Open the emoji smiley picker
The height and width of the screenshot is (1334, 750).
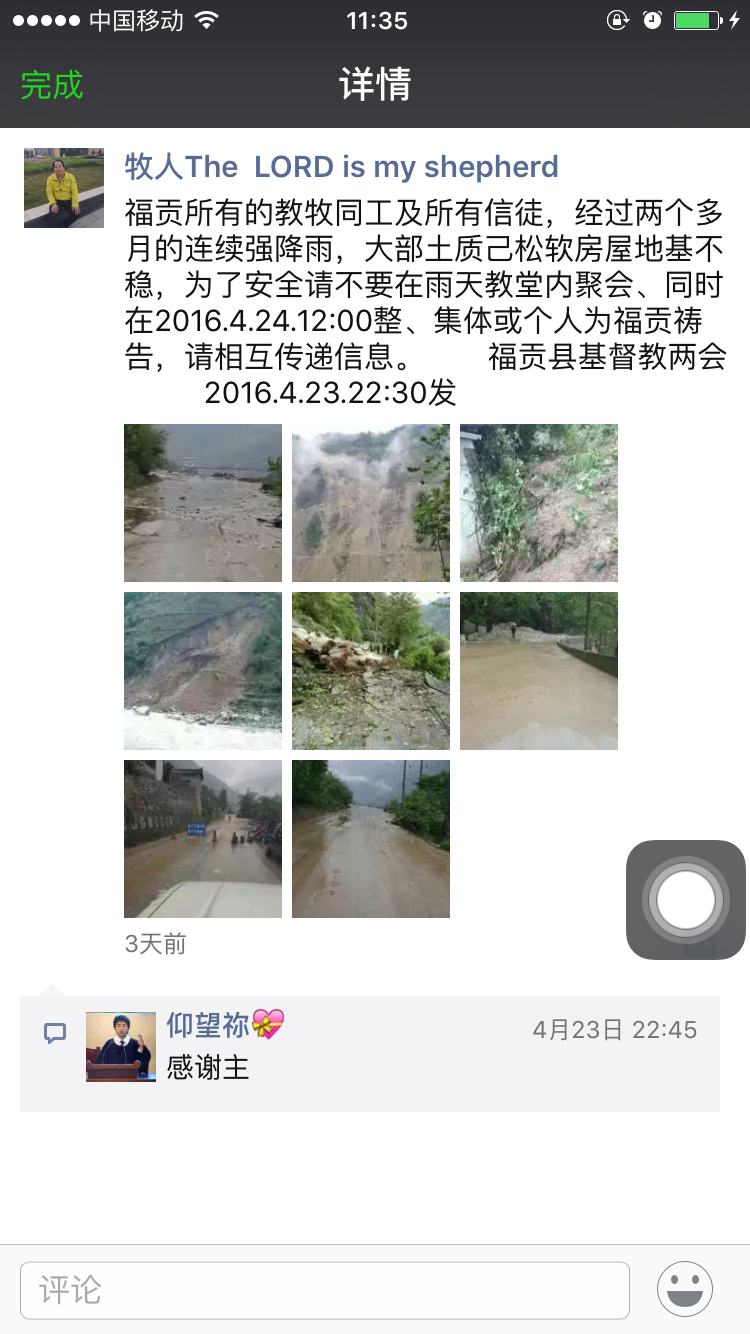point(685,1290)
